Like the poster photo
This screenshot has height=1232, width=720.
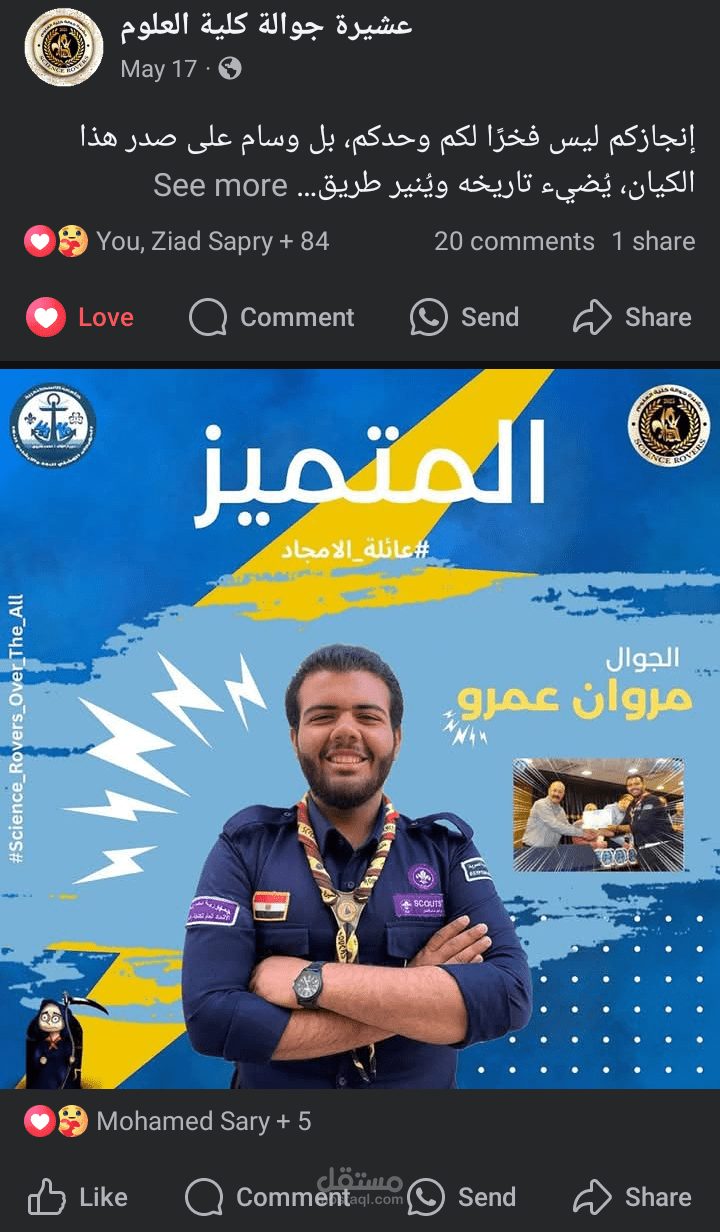pos(77,1197)
